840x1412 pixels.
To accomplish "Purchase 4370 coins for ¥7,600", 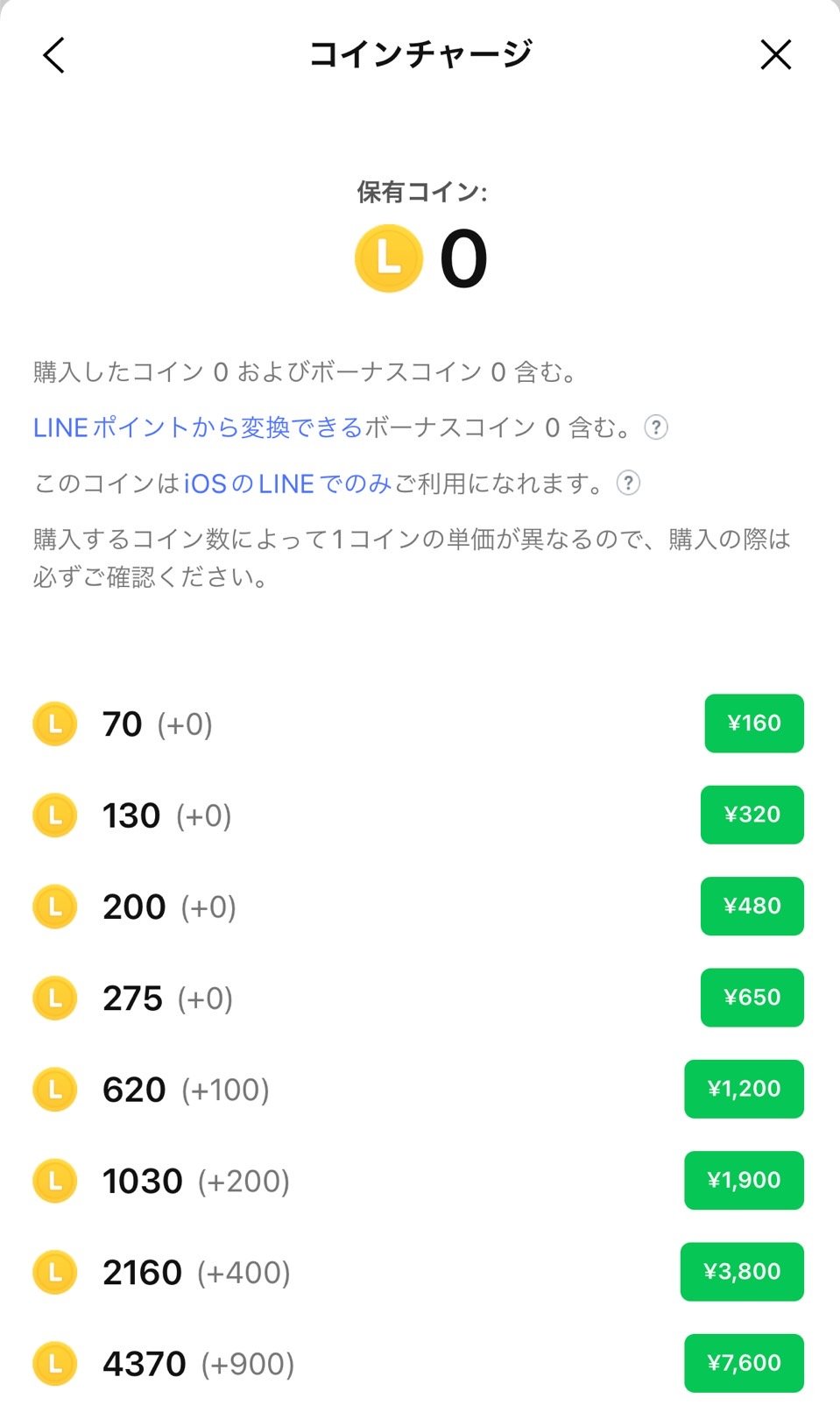I will point(744,1363).
